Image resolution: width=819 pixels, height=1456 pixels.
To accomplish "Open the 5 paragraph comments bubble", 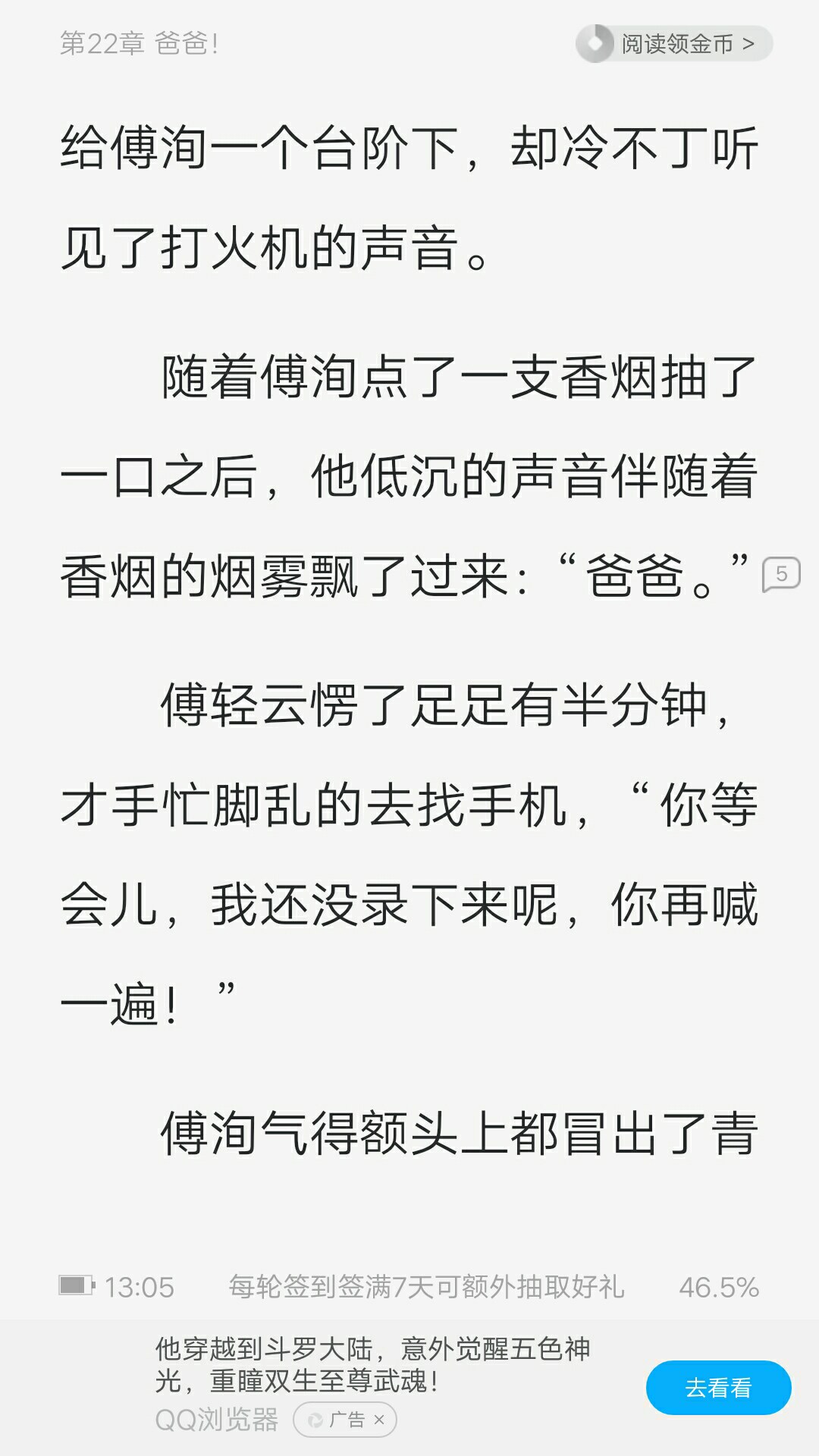I will (781, 574).
